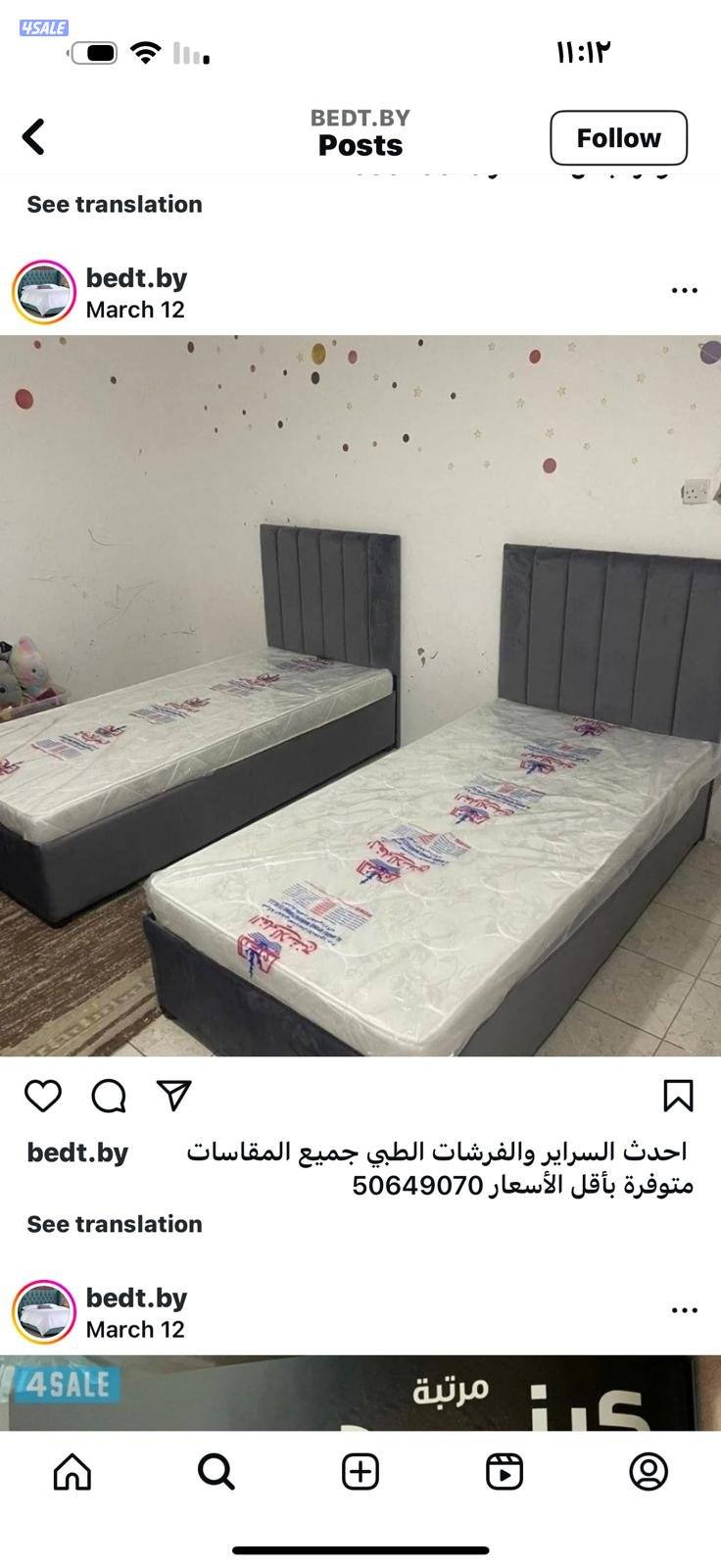Share the twin beds post via send icon

[x=174, y=1096]
